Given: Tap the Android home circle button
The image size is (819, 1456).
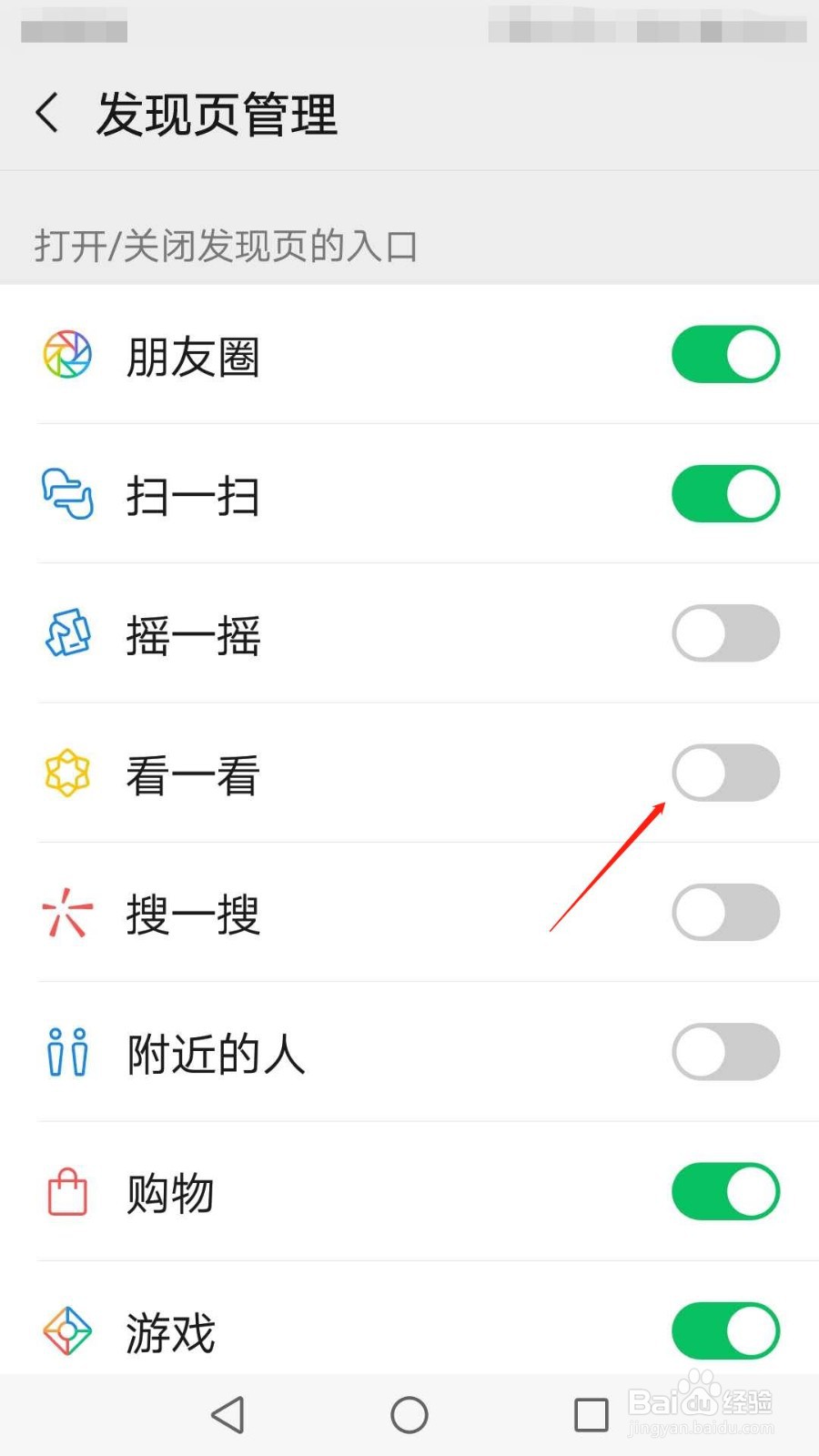Looking at the screenshot, I should pyautogui.click(x=409, y=1415).
